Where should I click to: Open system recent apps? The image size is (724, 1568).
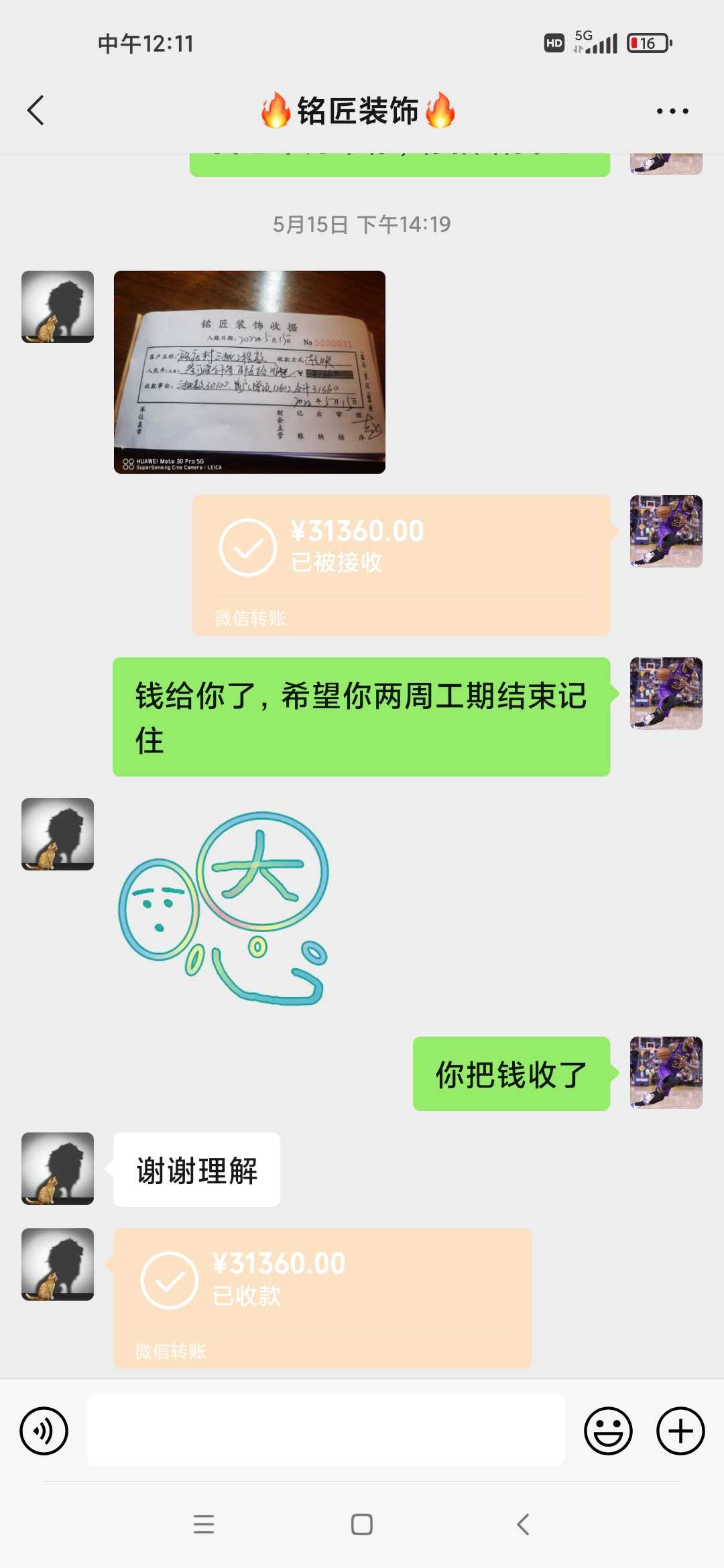(204, 1524)
